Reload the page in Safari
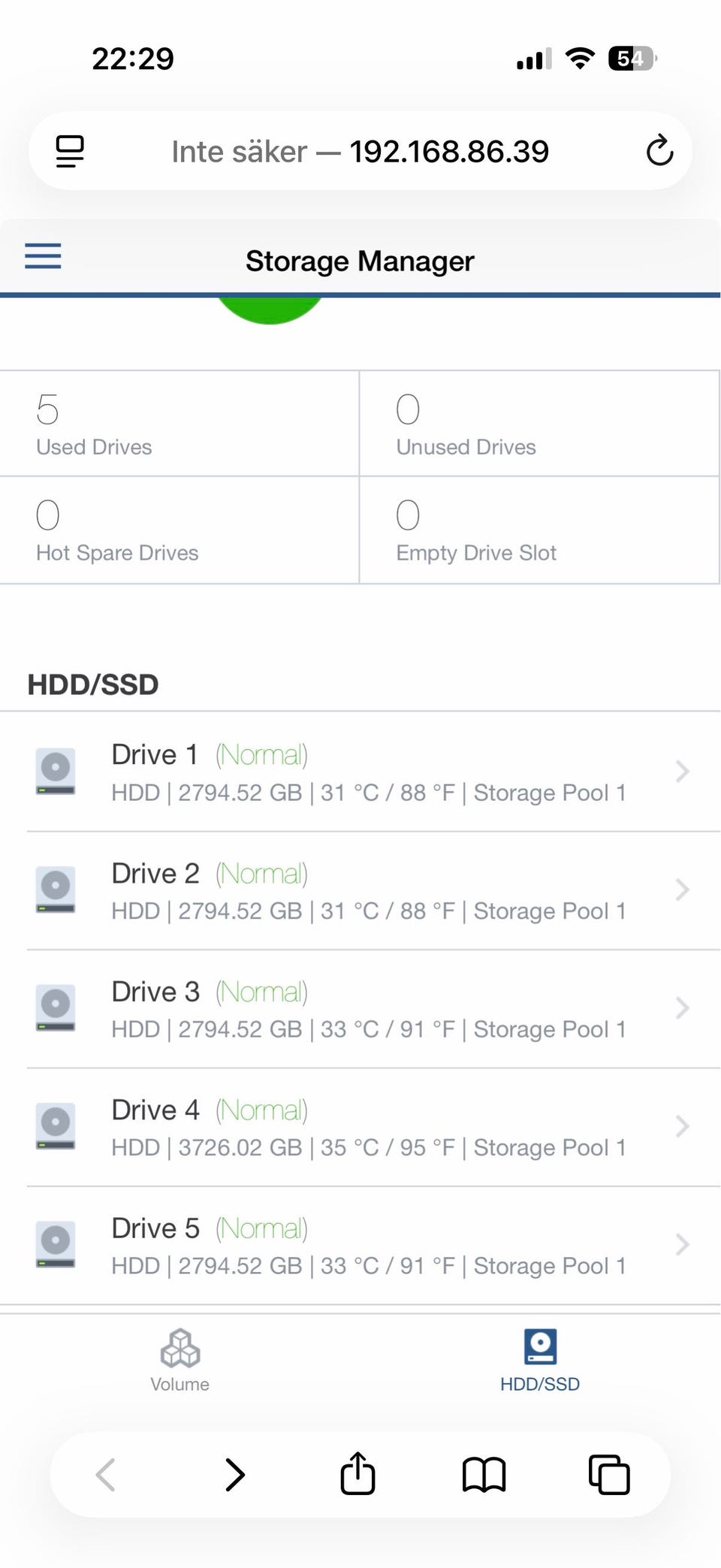This screenshot has height=1568, width=721. coord(659,150)
